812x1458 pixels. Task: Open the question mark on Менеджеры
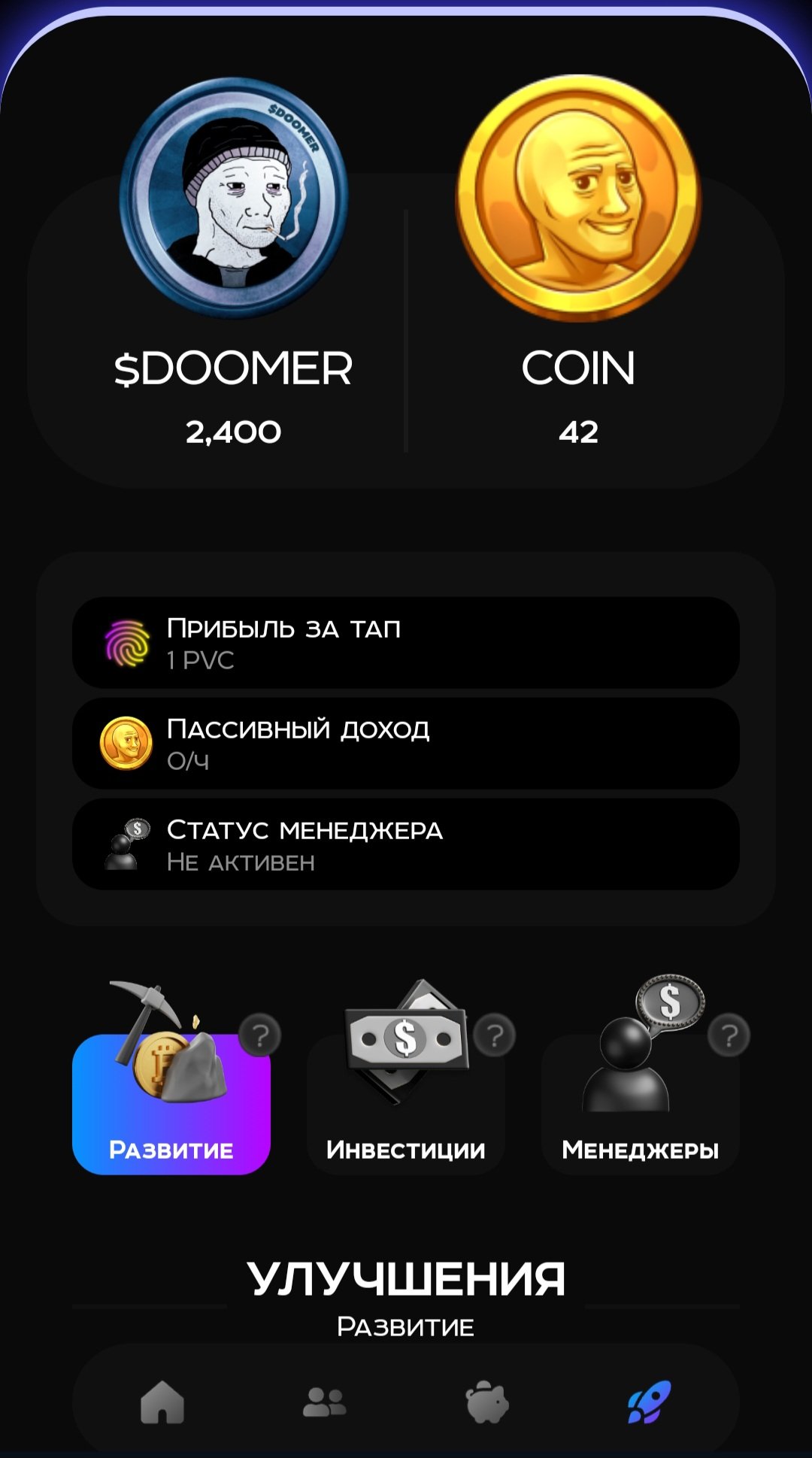tap(729, 1035)
